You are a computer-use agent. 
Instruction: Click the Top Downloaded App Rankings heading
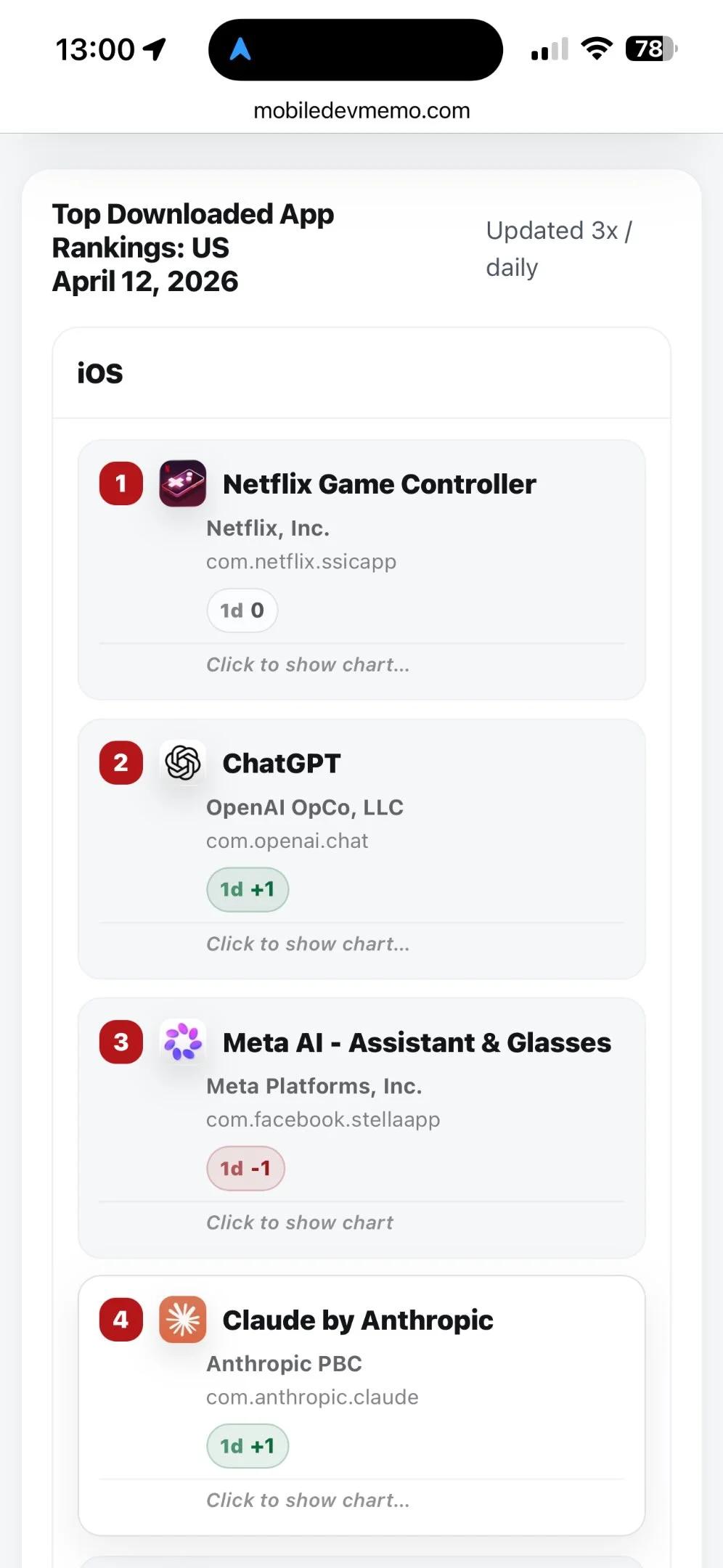point(193,247)
